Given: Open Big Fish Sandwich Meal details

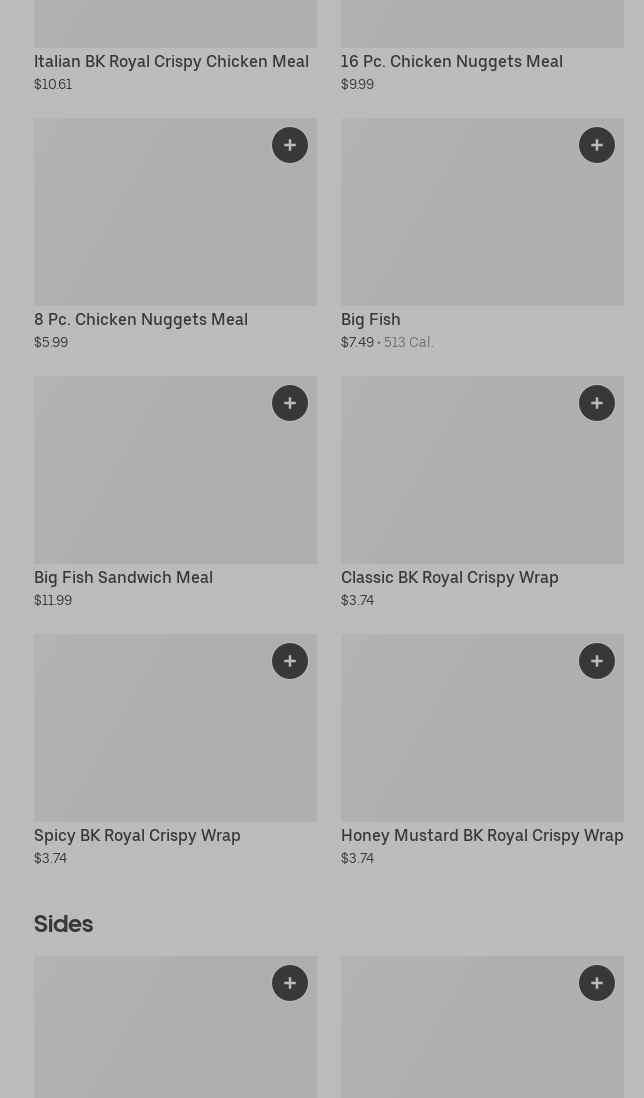Looking at the screenshot, I should 123,577.
